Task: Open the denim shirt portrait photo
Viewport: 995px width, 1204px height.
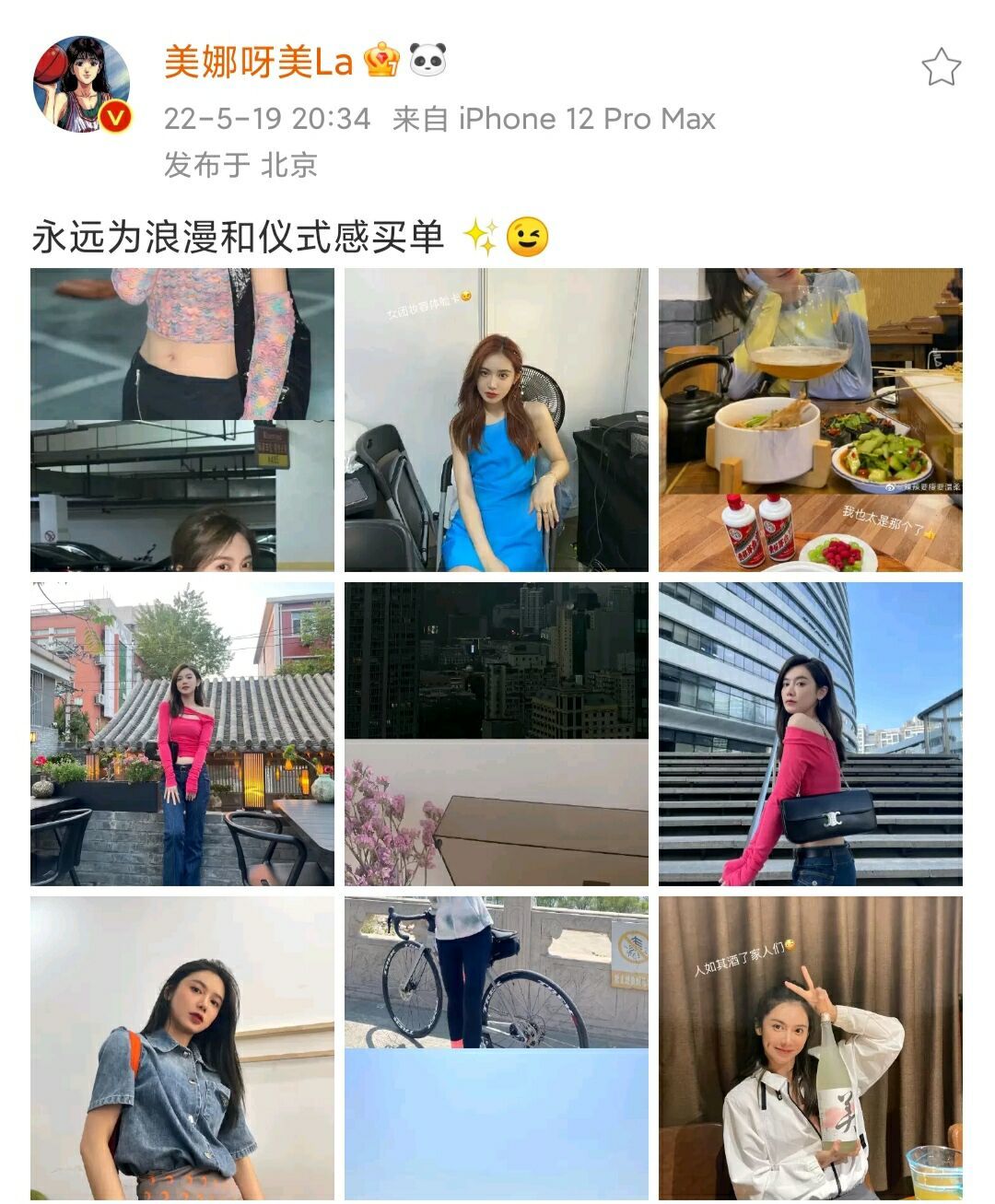Action: tap(182, 1048)
